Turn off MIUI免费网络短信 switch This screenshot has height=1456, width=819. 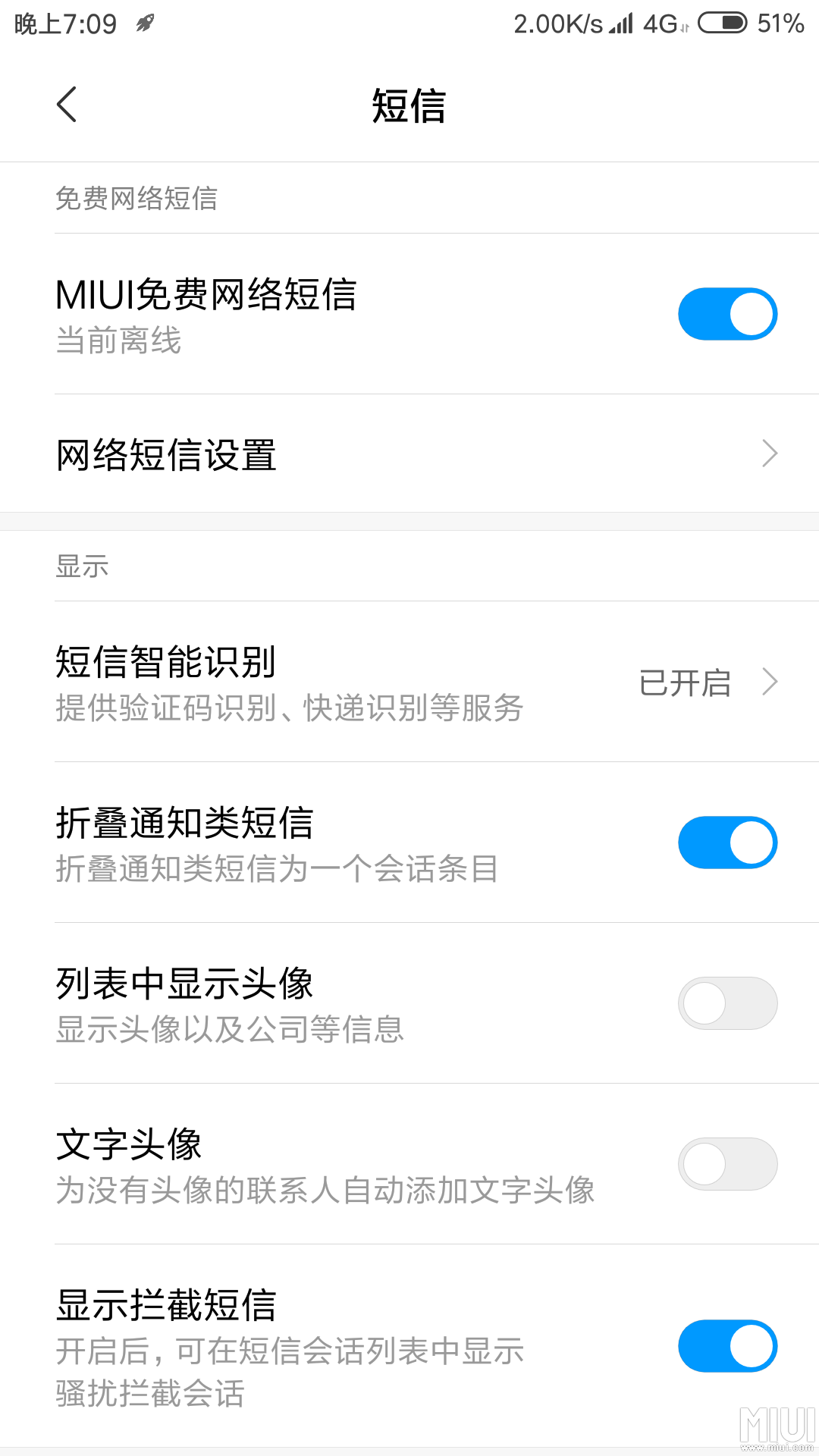pos(727,314)
